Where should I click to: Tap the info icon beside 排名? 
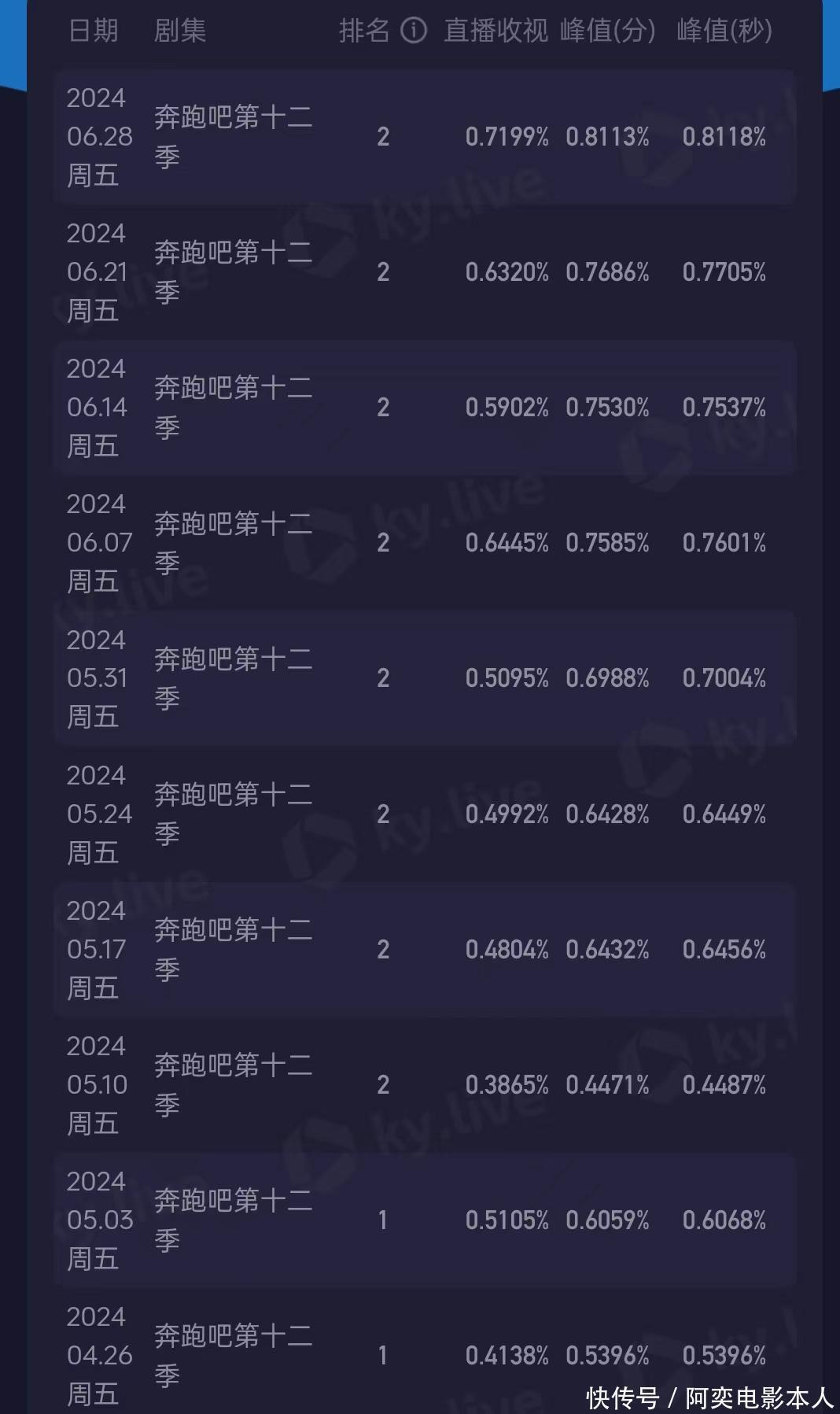pos(413,31)
